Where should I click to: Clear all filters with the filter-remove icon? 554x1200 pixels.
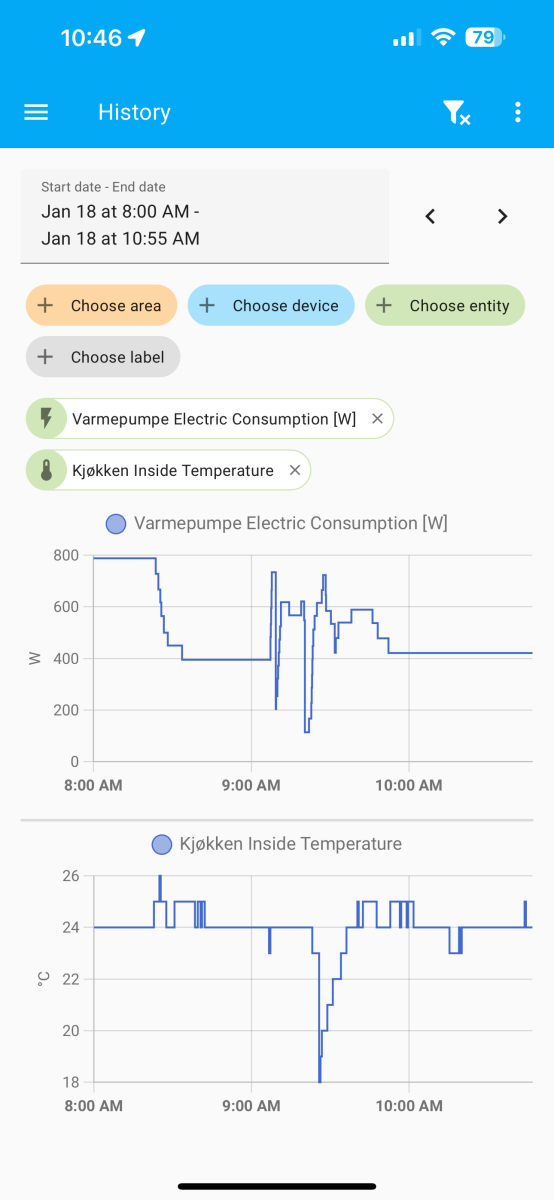pyautogui.click(x=456, y=112)
